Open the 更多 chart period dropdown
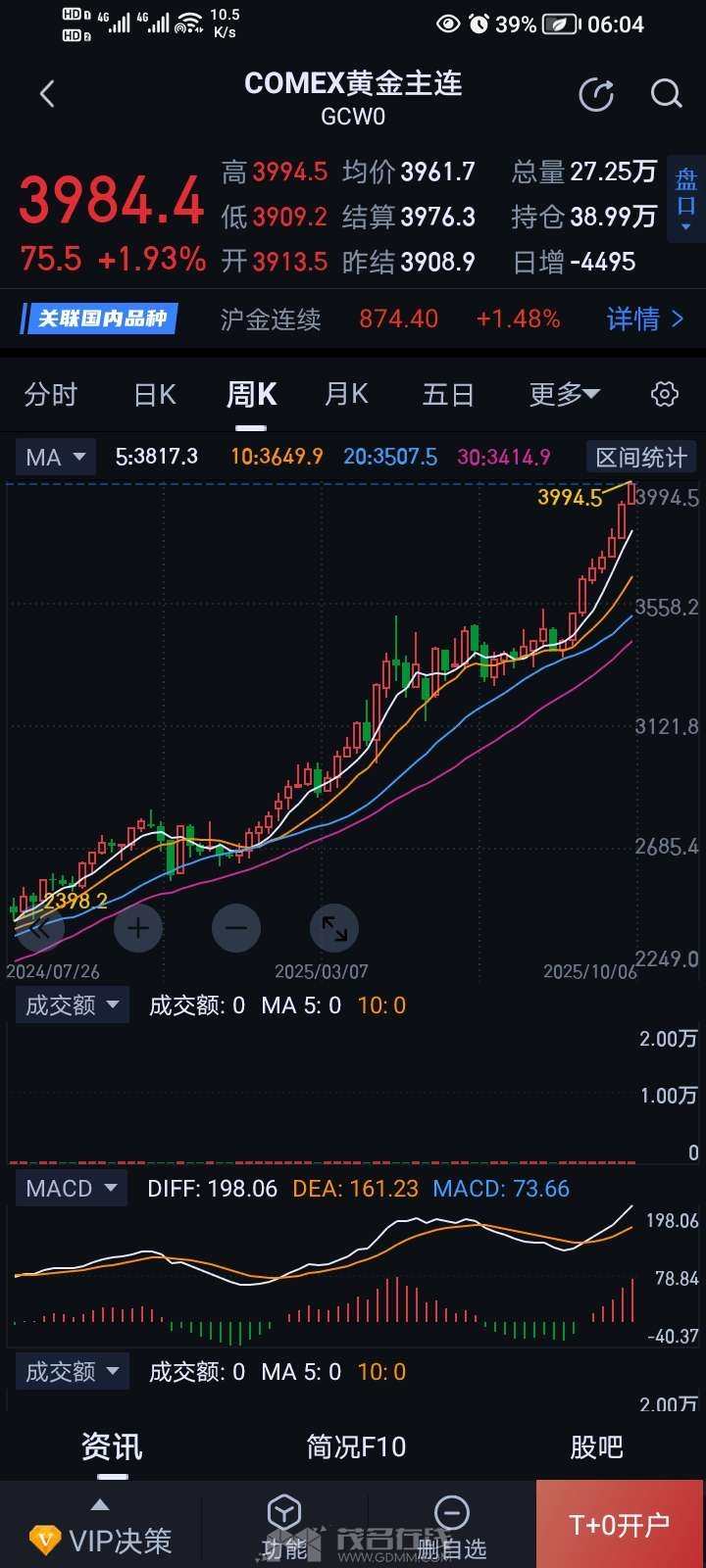This screenshot has height=1568, width=706. pyautogui.click(x=564, y=394)
